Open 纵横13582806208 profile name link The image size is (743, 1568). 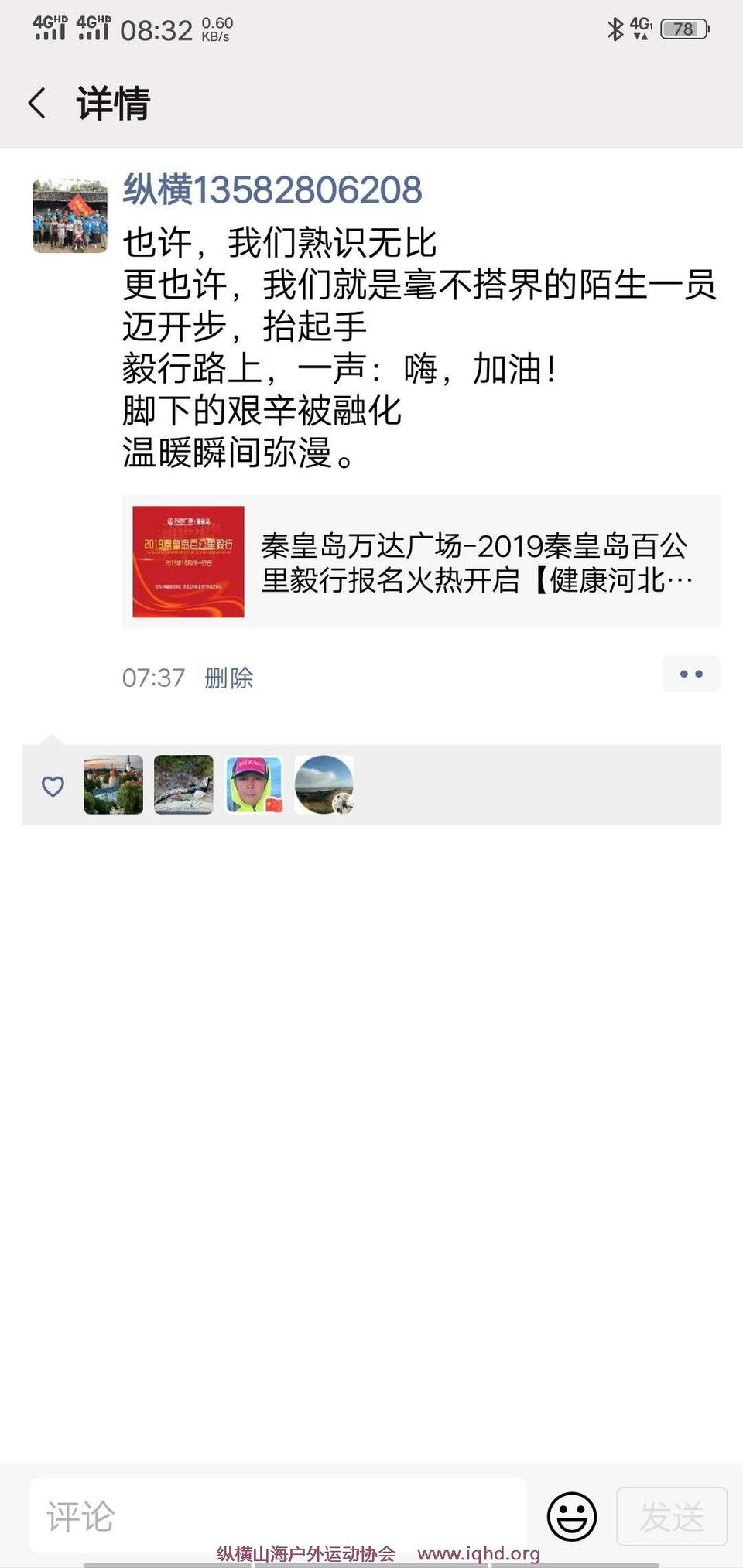pyautogui.click(x=272, y=190)
